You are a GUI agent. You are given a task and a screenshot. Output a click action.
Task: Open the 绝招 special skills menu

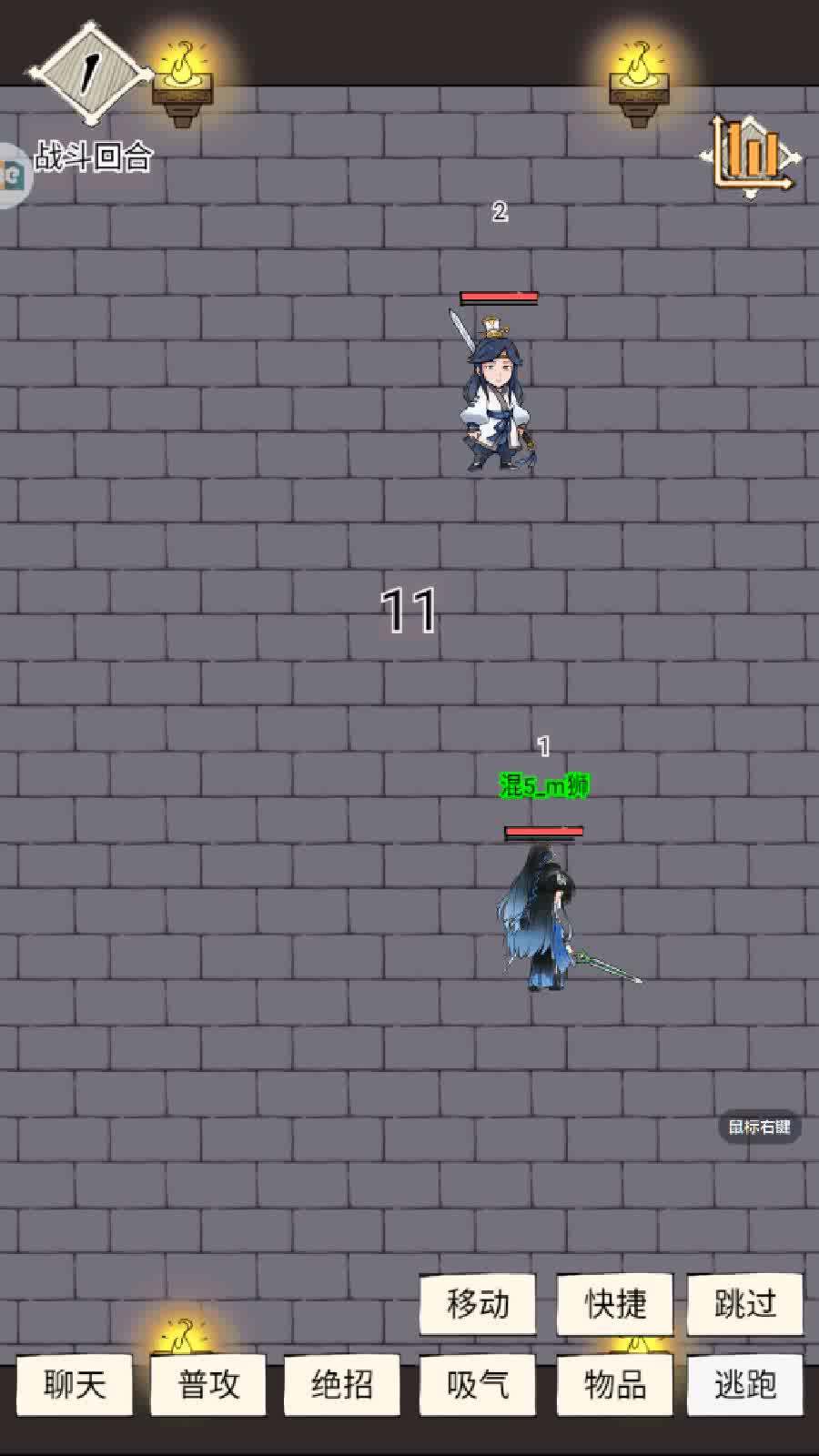tap(342, 1385)
